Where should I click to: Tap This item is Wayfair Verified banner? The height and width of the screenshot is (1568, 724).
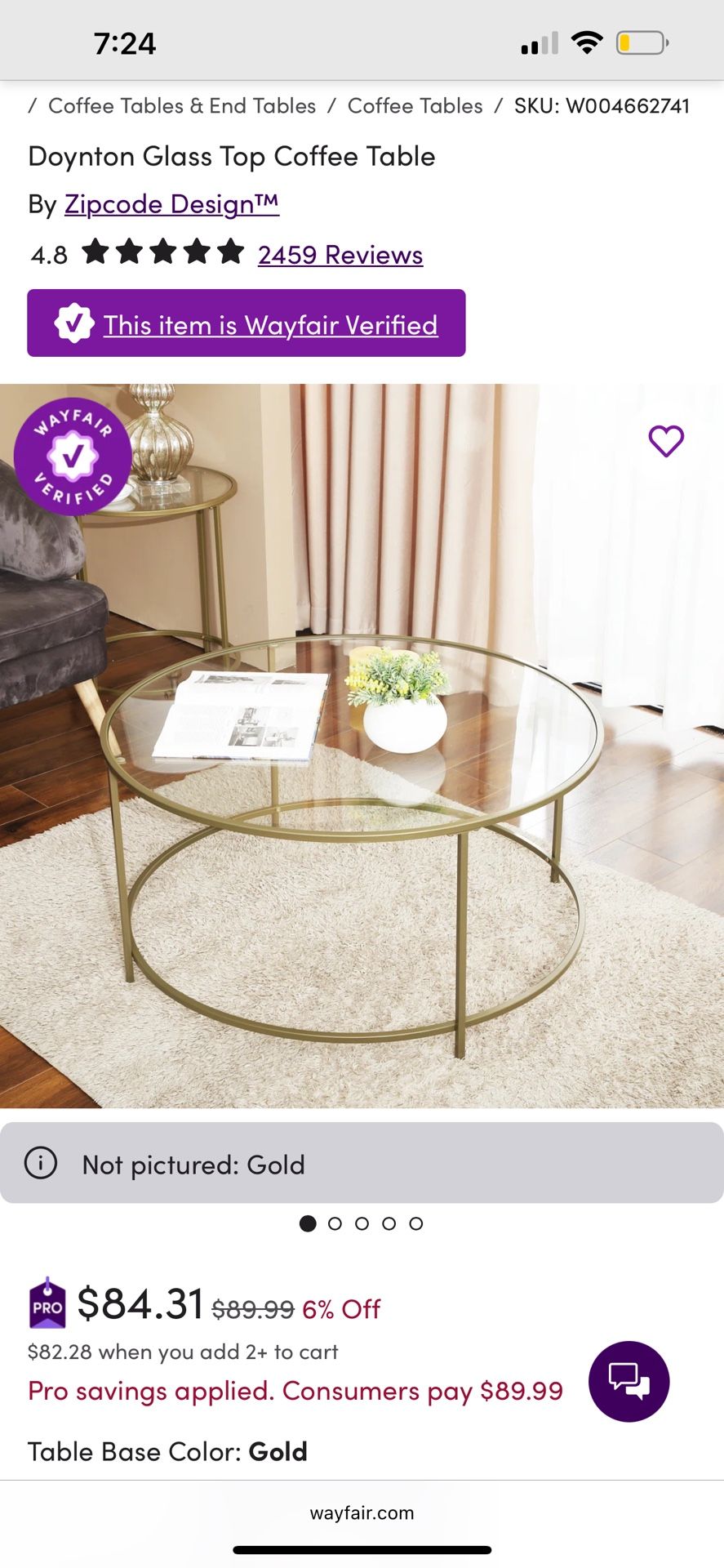click(247, 323)
